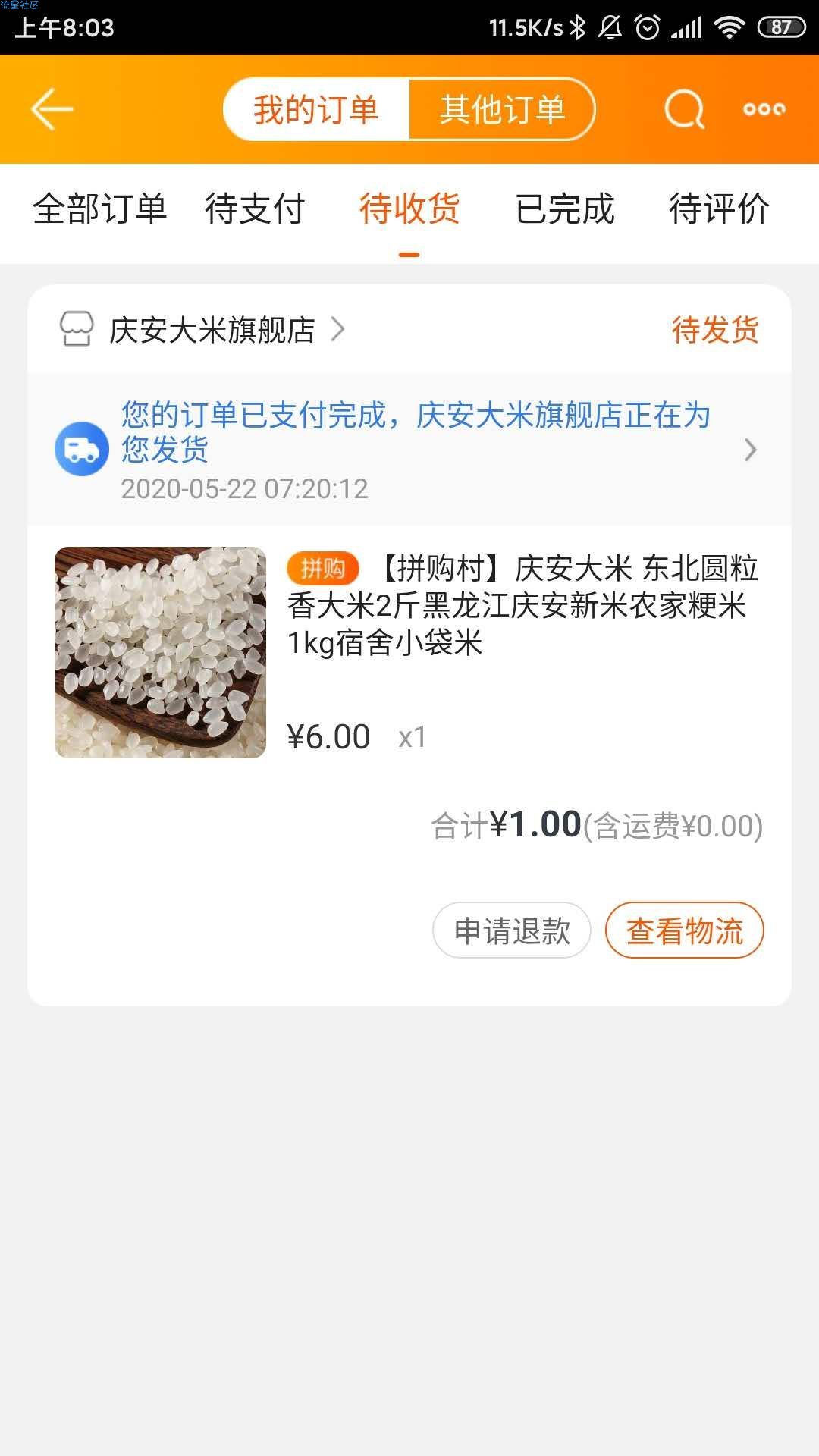Open the 庆安大米 rice product image
Image resolution: width=819 pixels, height=1456 pixels.
click(161, 652)
